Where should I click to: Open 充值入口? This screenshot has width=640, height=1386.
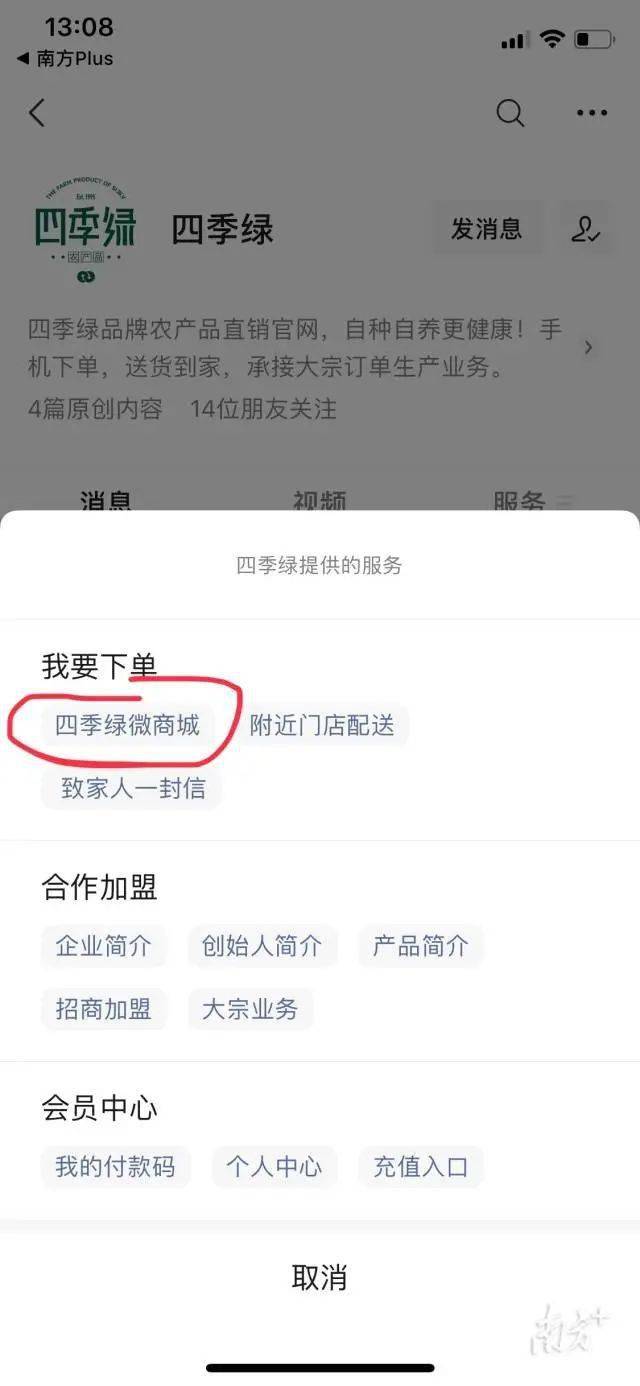point(420,1166)
